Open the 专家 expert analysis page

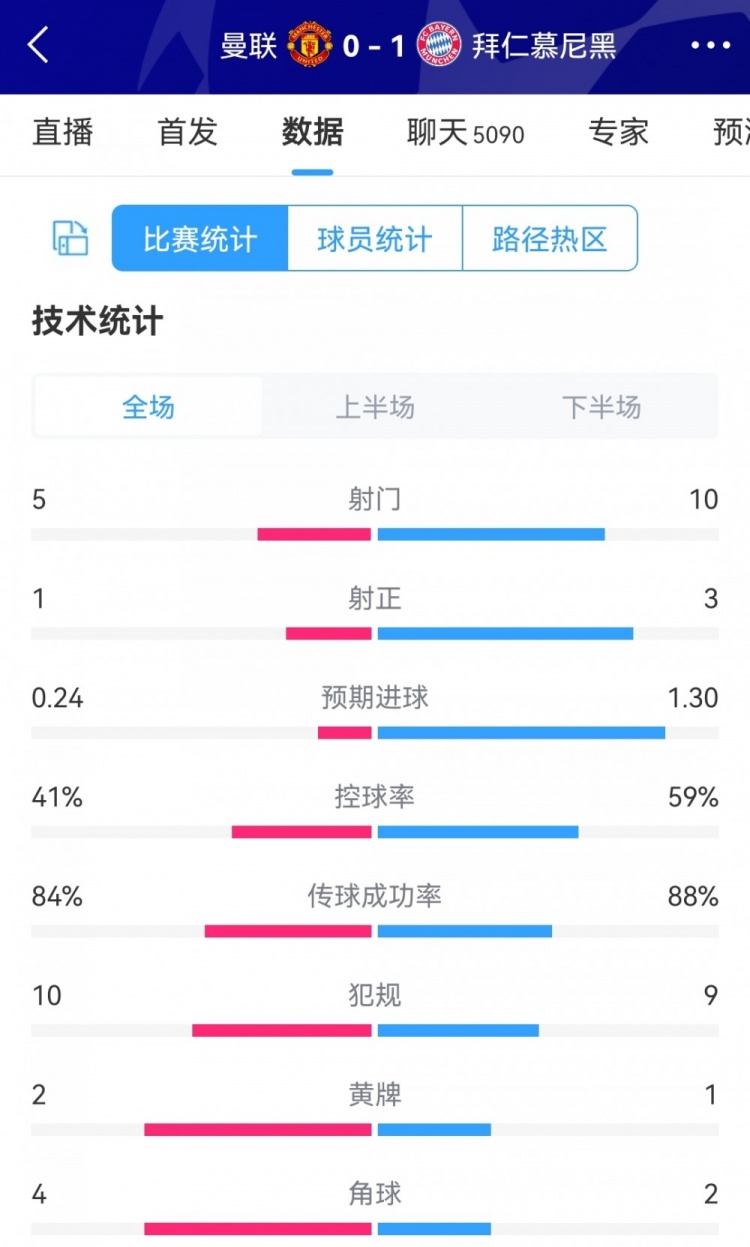coord(619,131)
